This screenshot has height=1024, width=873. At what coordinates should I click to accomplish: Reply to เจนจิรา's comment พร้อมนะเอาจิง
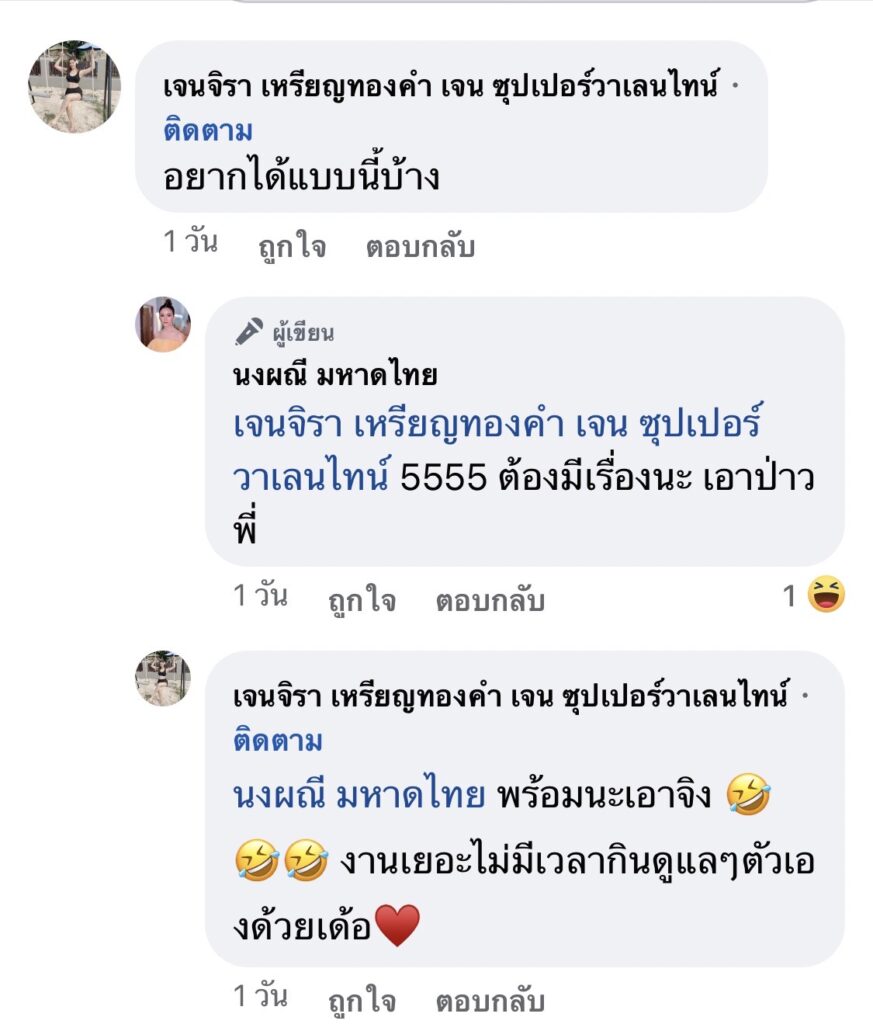pos(490,1000)
